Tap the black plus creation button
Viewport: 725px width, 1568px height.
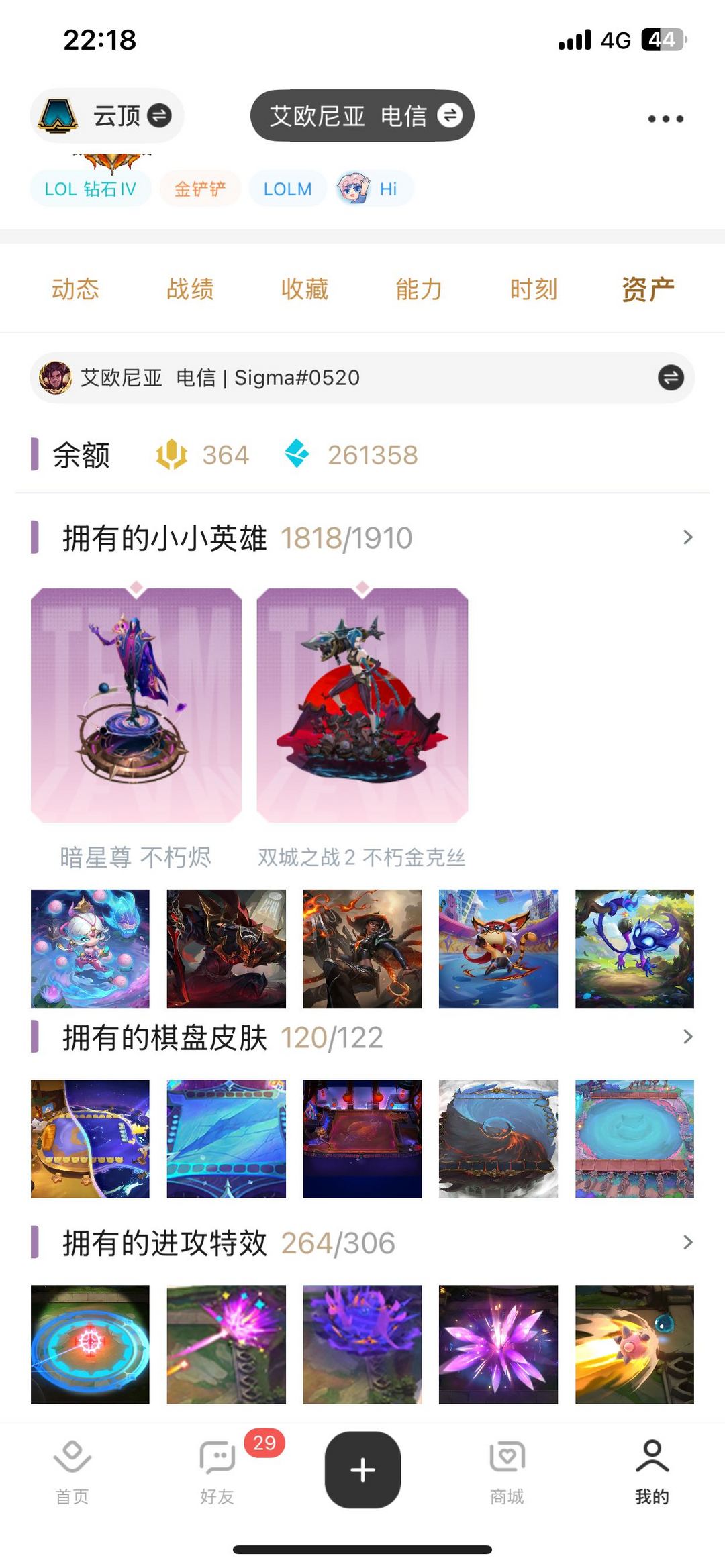tap(362, 1472)
